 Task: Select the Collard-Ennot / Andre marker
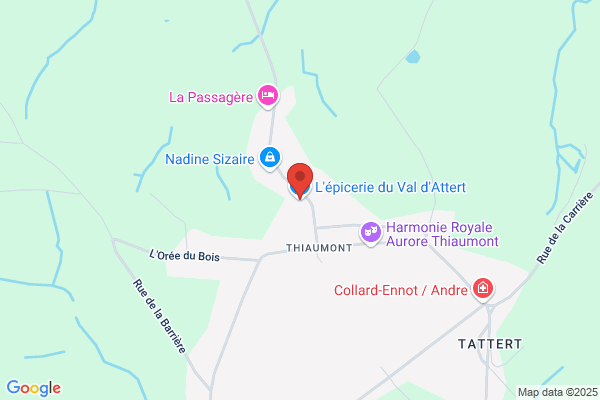coord(483,289)
